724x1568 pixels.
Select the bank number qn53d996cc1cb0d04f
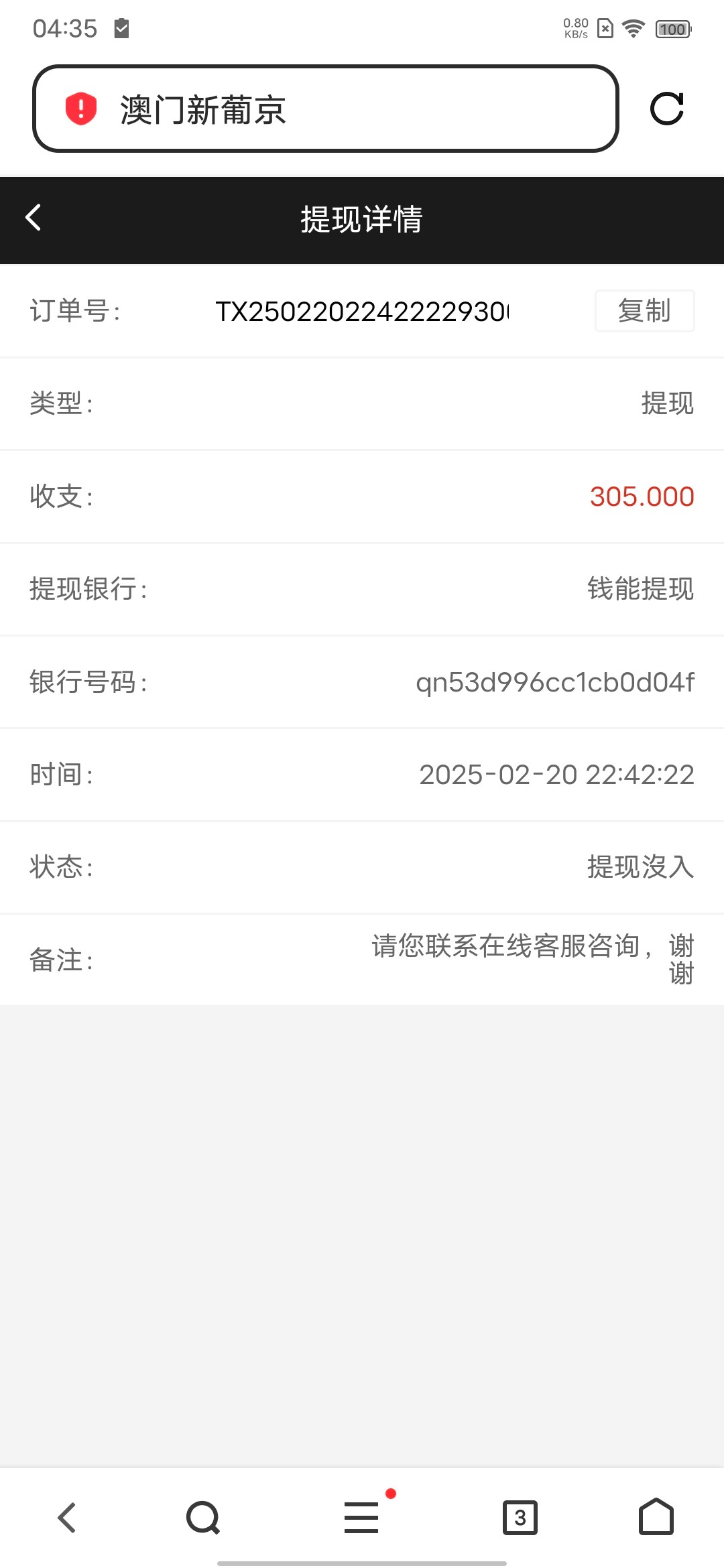pyautogui.click(x=554, y=682)
